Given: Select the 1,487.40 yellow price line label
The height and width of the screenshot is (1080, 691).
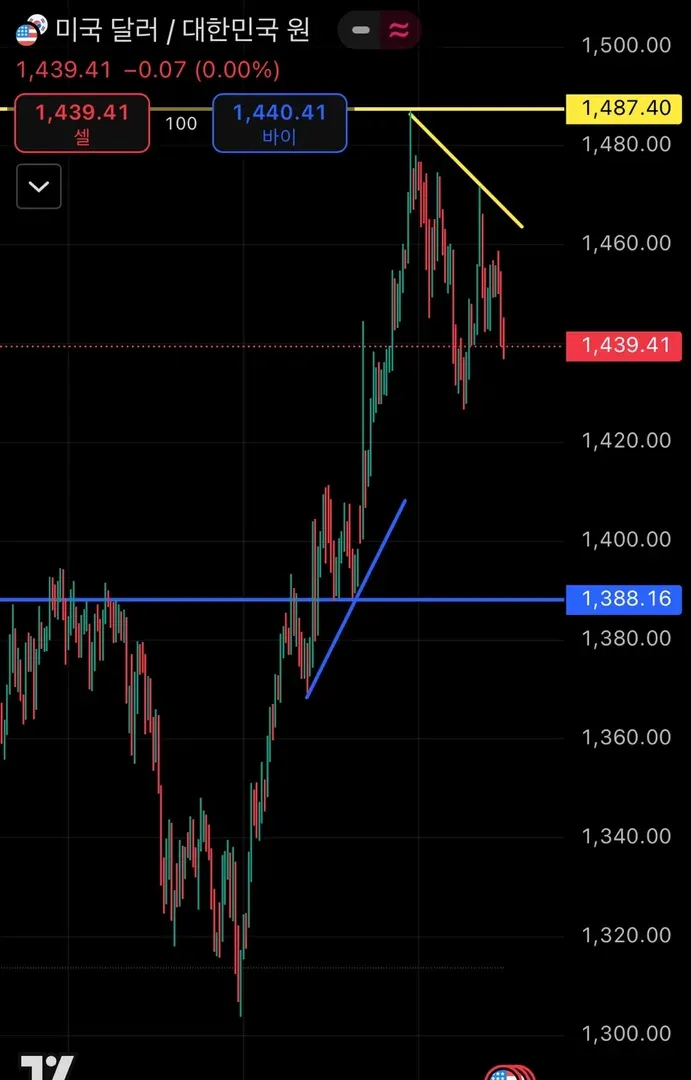Looking at the screenshot, I should pyautogui.click(x=623, y=108).
